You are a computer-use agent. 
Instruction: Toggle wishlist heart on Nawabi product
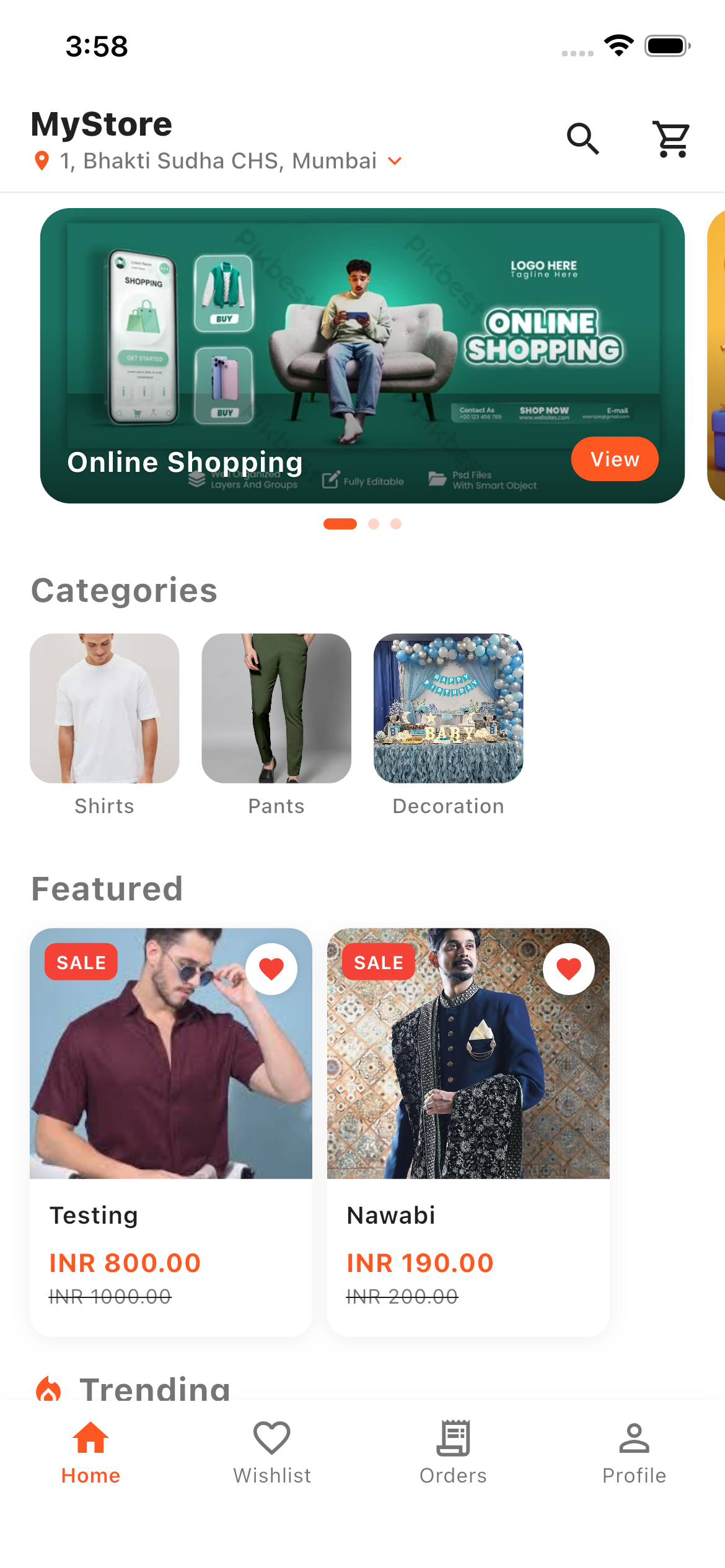click(x=569, y=969)
